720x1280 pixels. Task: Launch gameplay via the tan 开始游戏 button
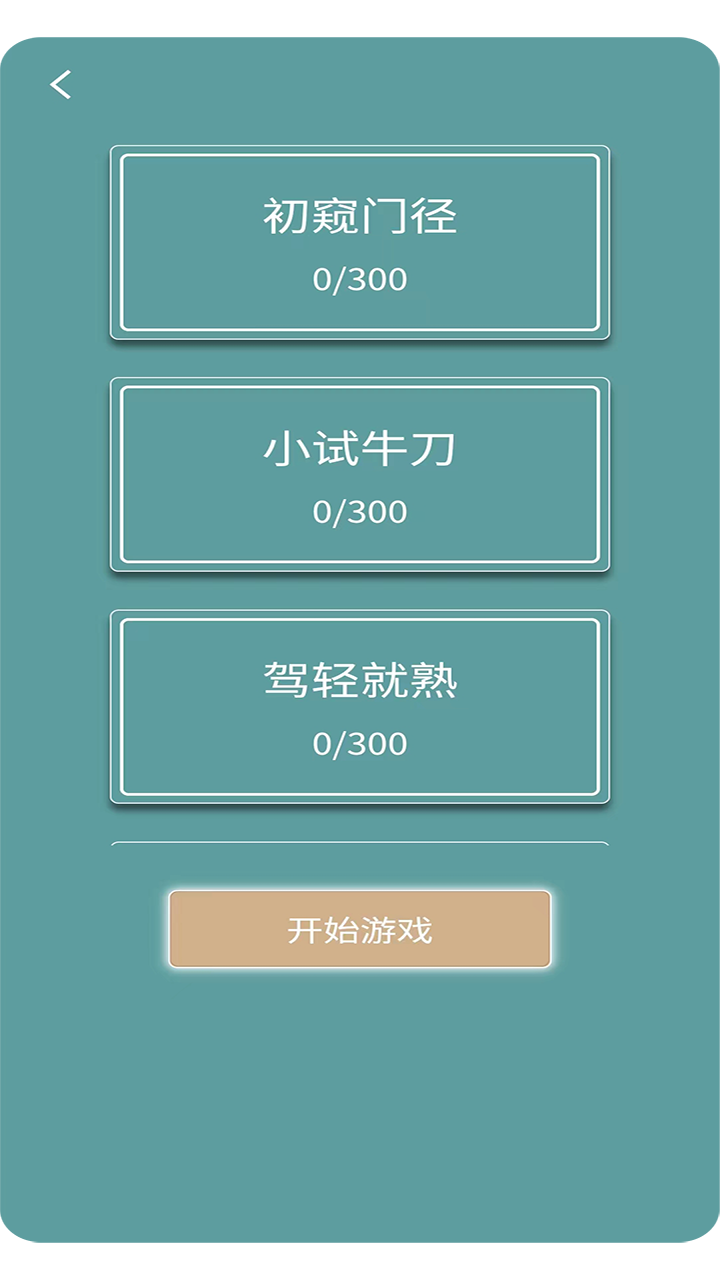[x=360, y=929]
